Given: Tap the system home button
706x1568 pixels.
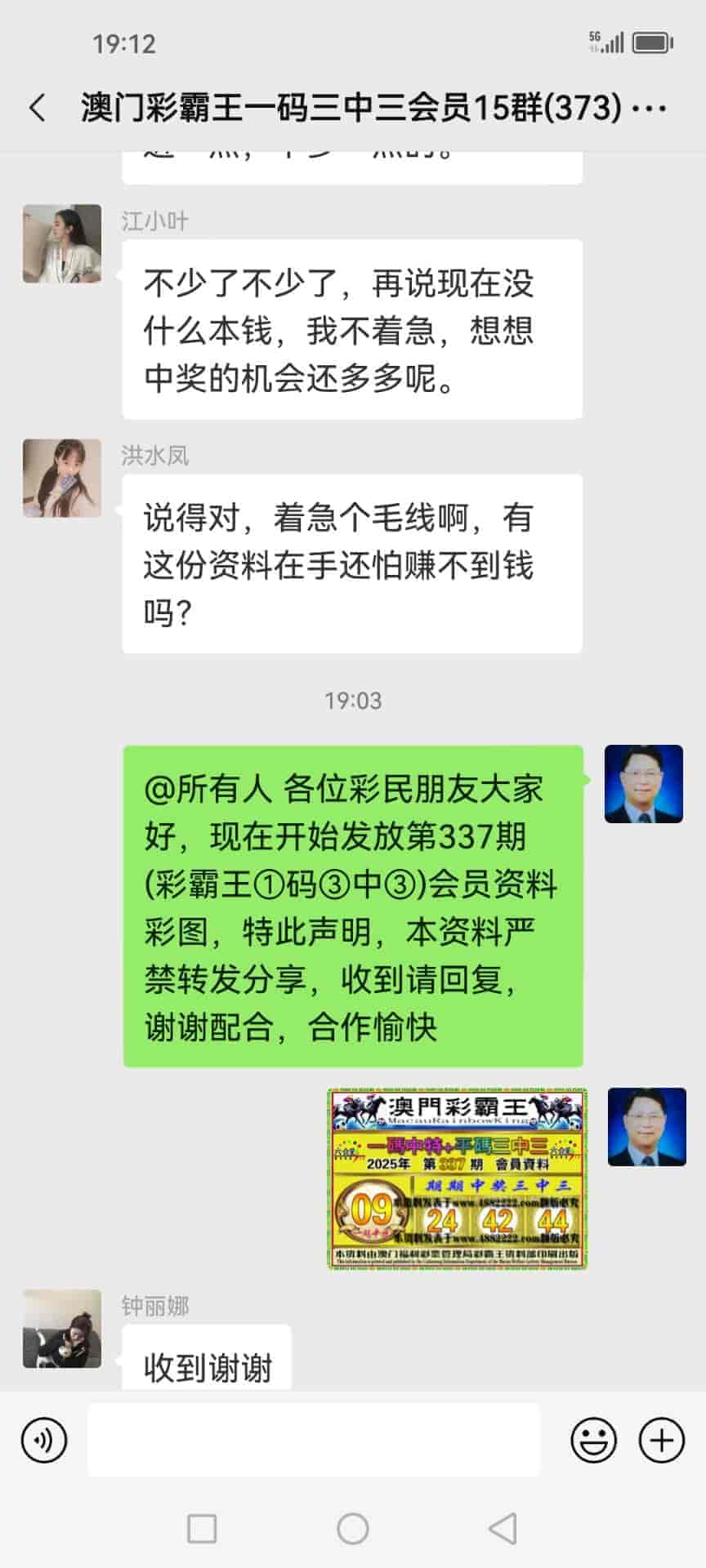Looking at the screenshot, I should (x=353, y=1529).
